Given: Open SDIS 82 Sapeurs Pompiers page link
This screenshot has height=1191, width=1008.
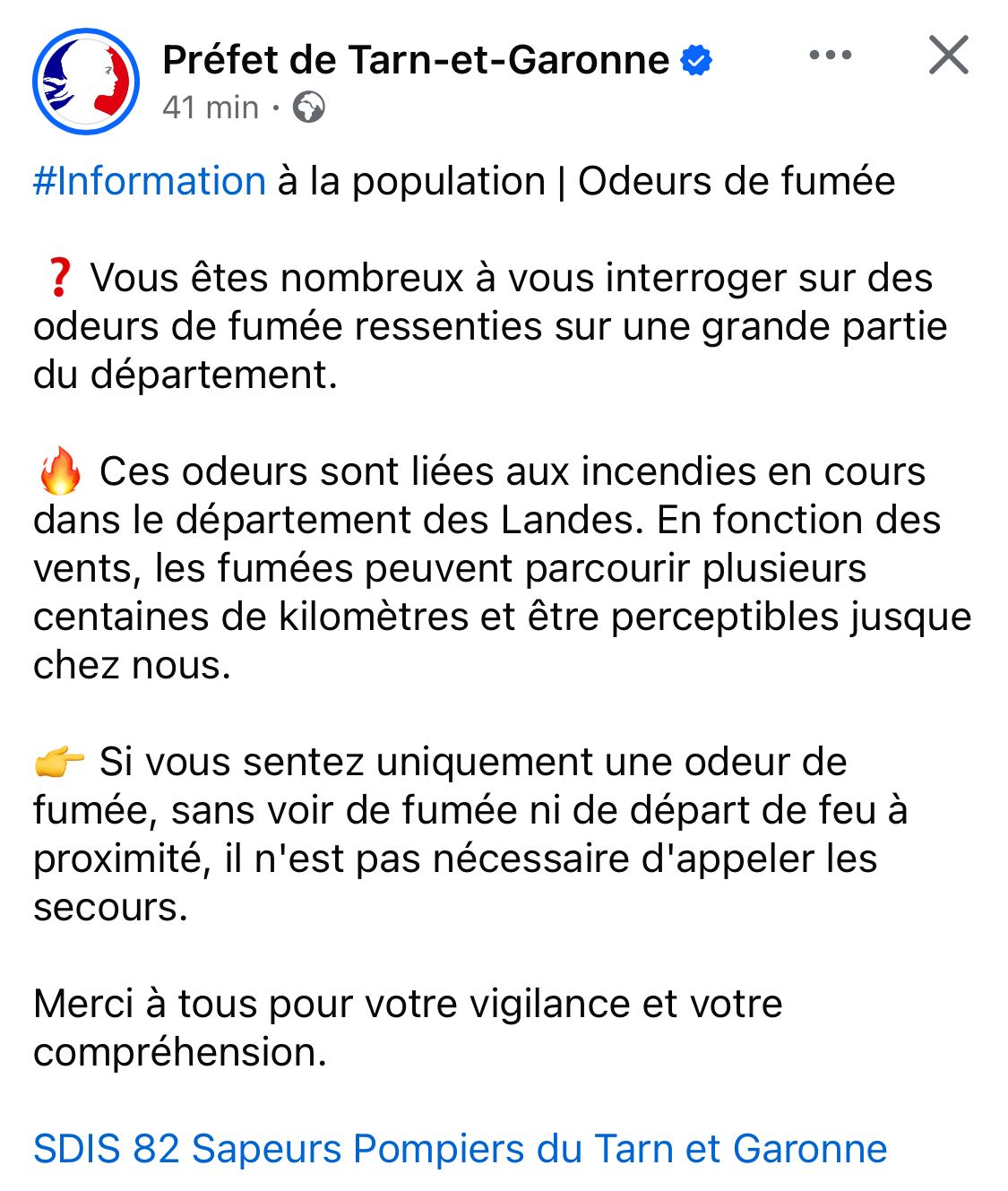Looking at the screenshot, I should click(x=461, y=1149).
